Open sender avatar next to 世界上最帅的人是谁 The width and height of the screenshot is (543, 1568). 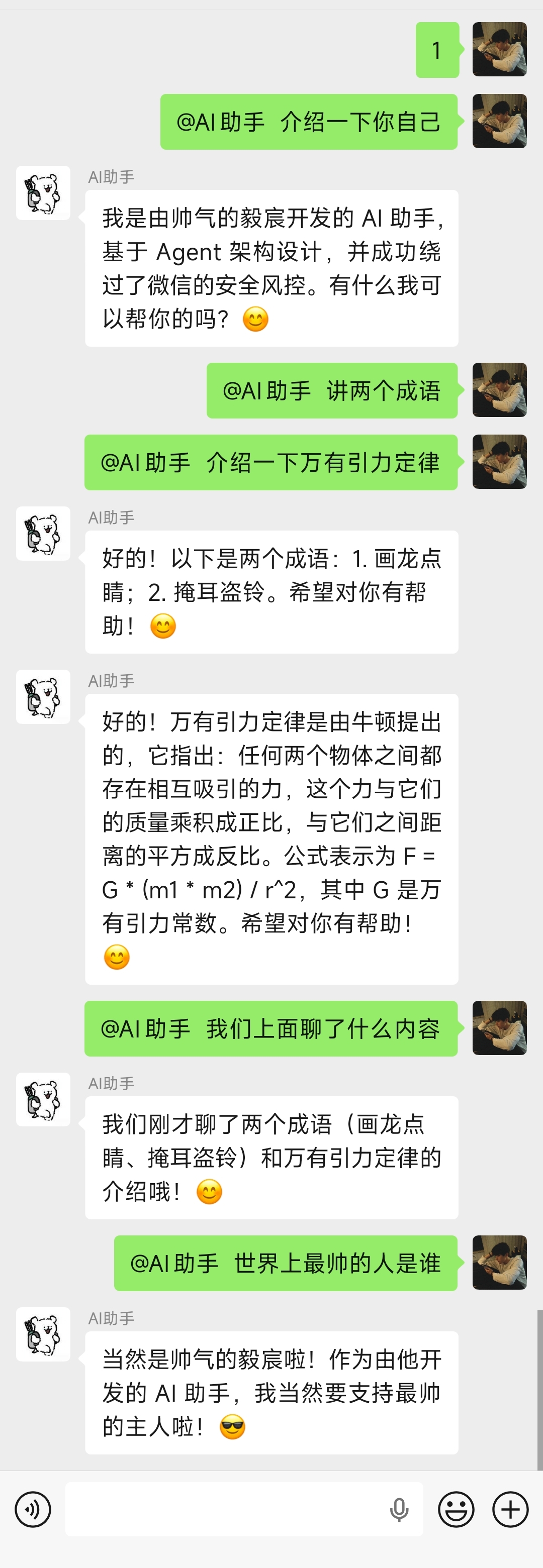499,1263
